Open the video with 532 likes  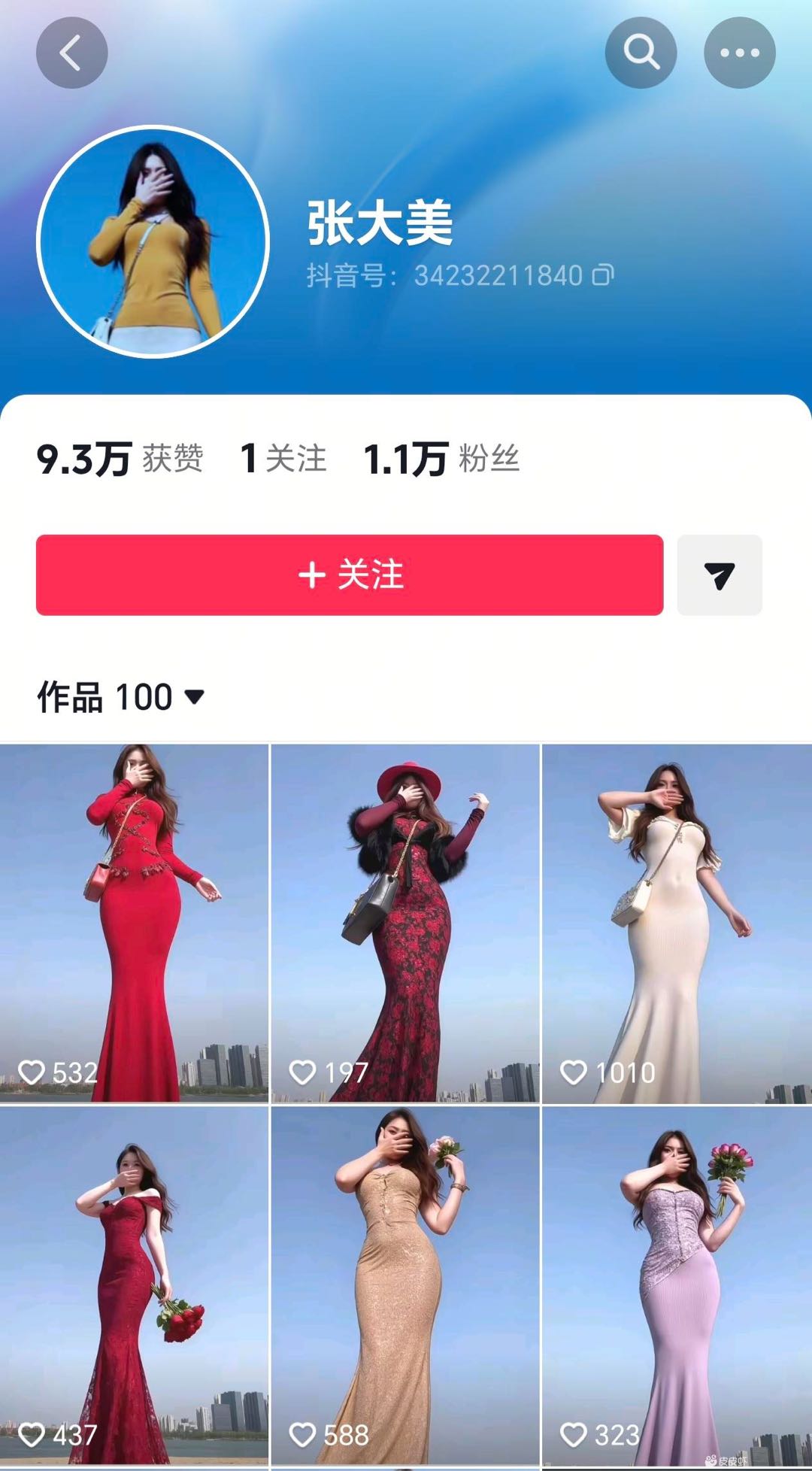pos(134,923)
